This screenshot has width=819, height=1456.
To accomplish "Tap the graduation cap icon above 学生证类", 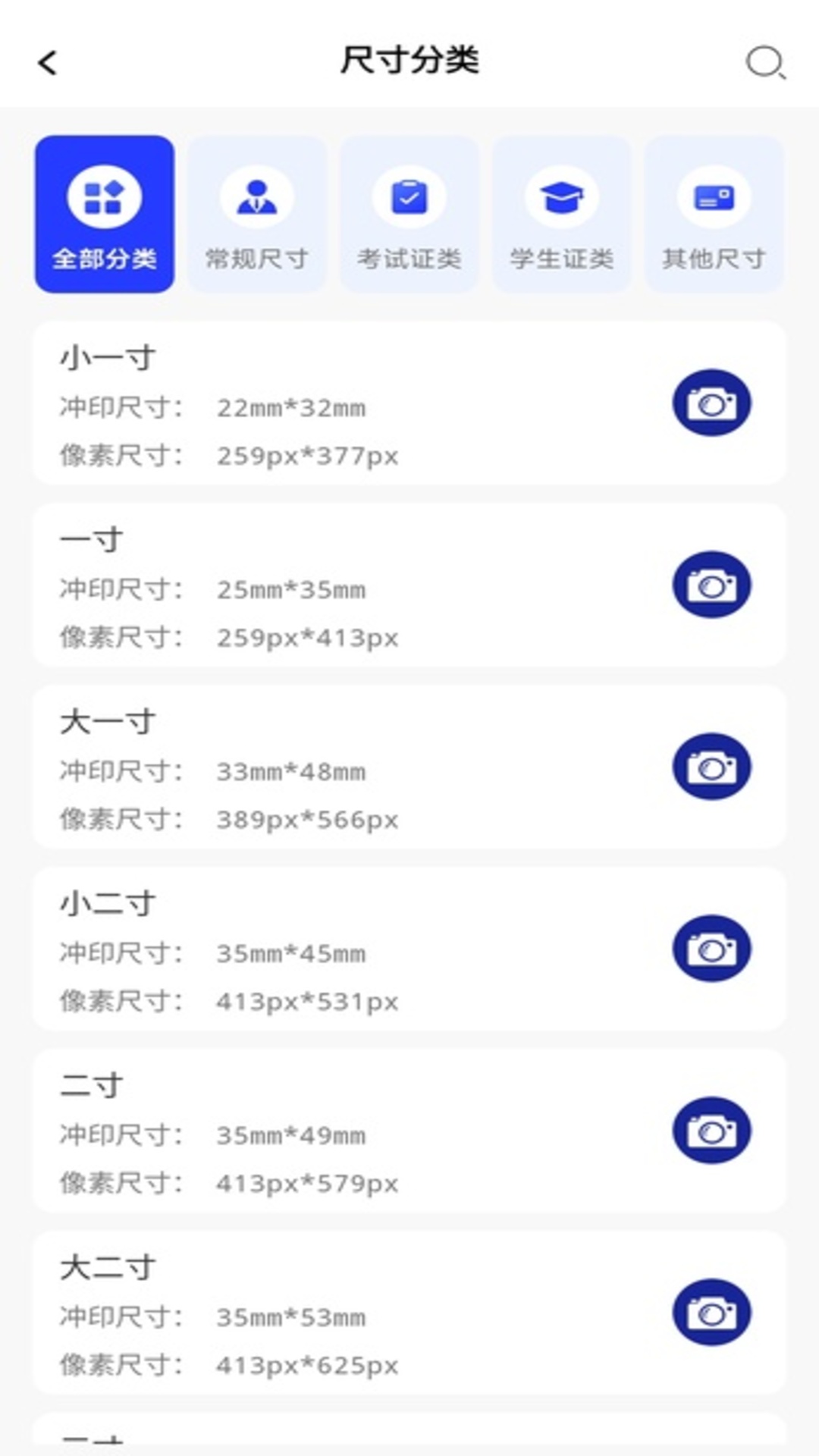I will [560, 195].
